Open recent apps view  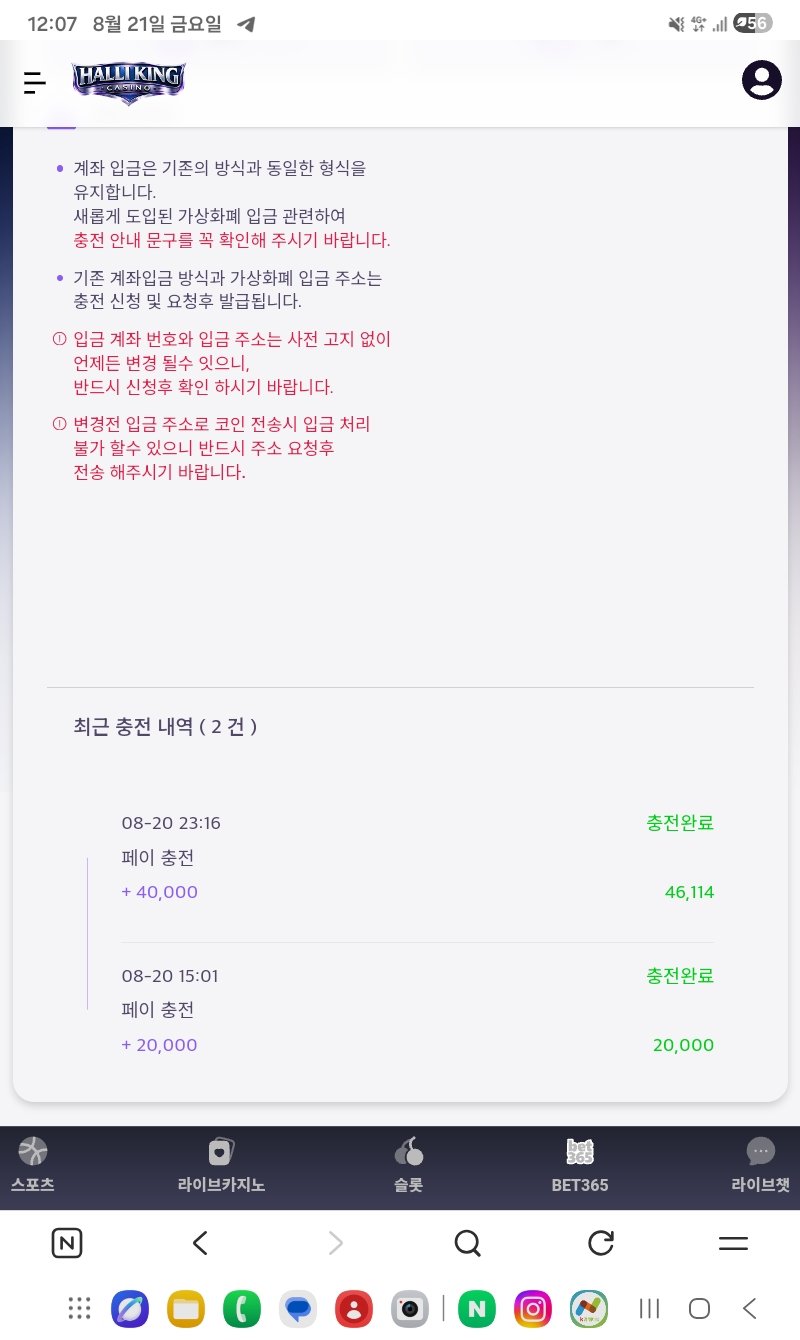pyautogui.click(x=650, y=1308)
